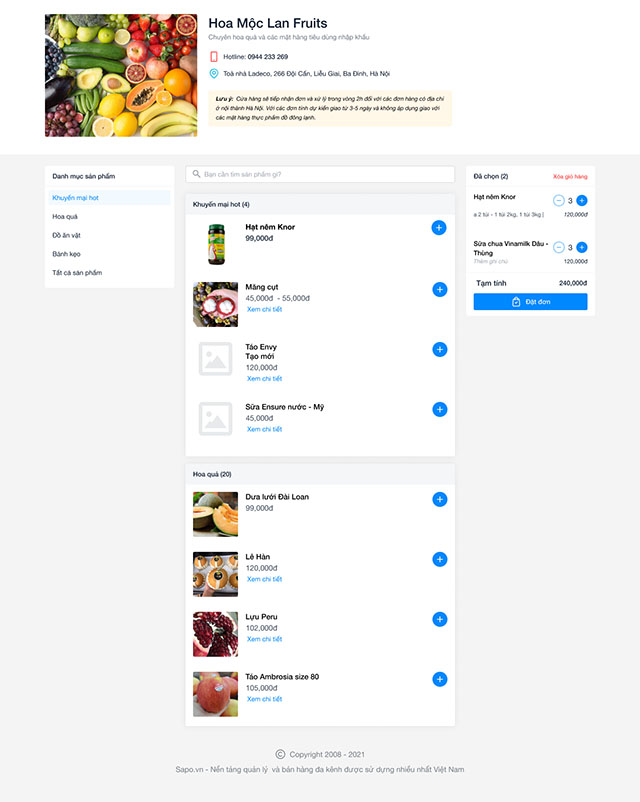Select the Khuyến mại hot category
Viewport: 640px width, 802px height.
(76, 198)
